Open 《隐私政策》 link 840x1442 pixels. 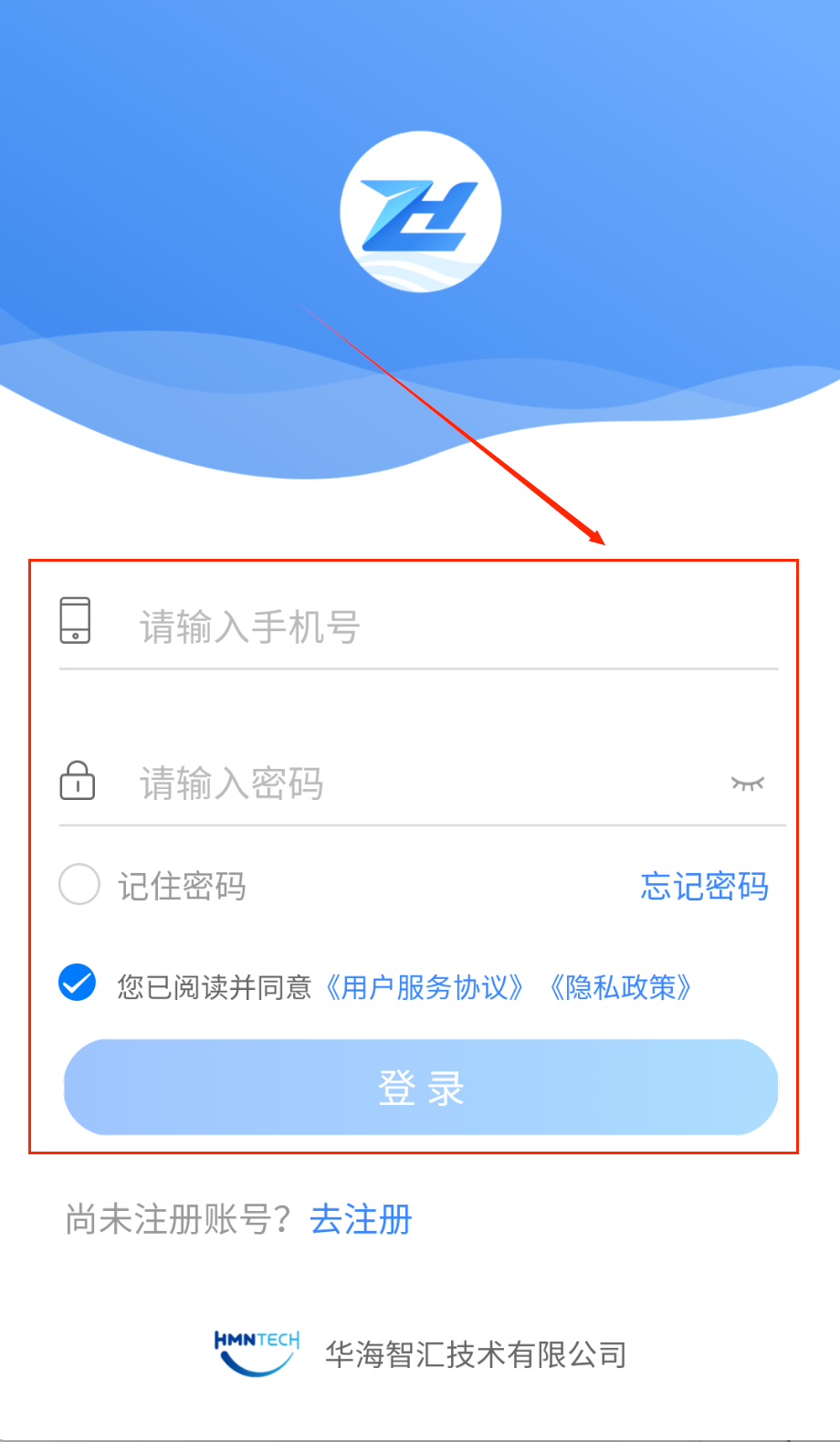pyautogui.click(x=620, y=987)
